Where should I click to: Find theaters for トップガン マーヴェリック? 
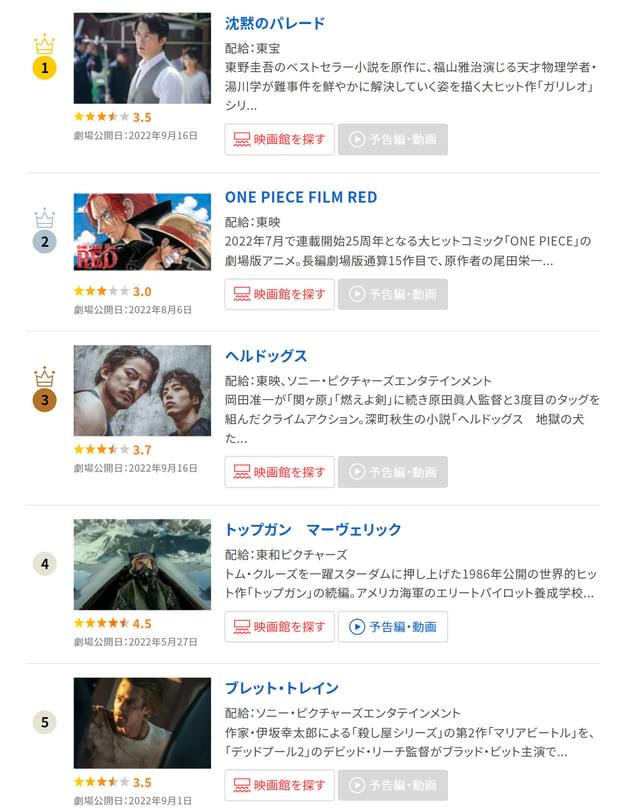coord(279,627)
